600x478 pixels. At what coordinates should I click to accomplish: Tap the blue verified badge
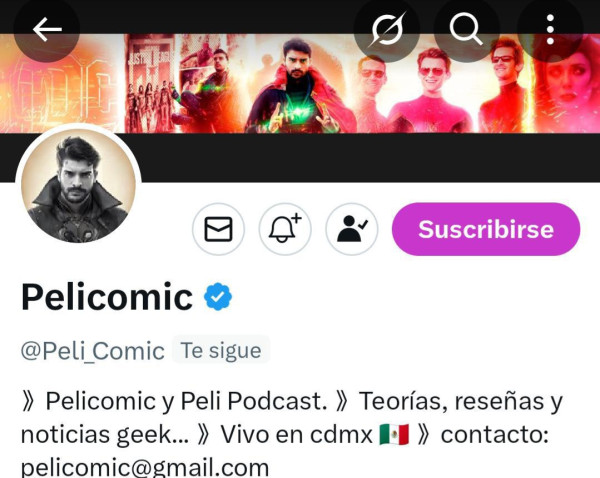coord(218,296)
